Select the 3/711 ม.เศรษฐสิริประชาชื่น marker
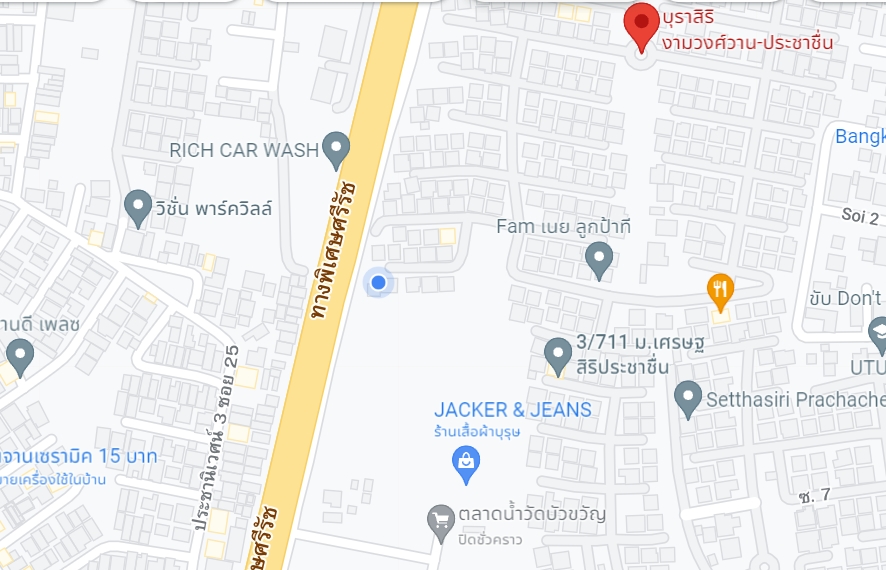 558,355
